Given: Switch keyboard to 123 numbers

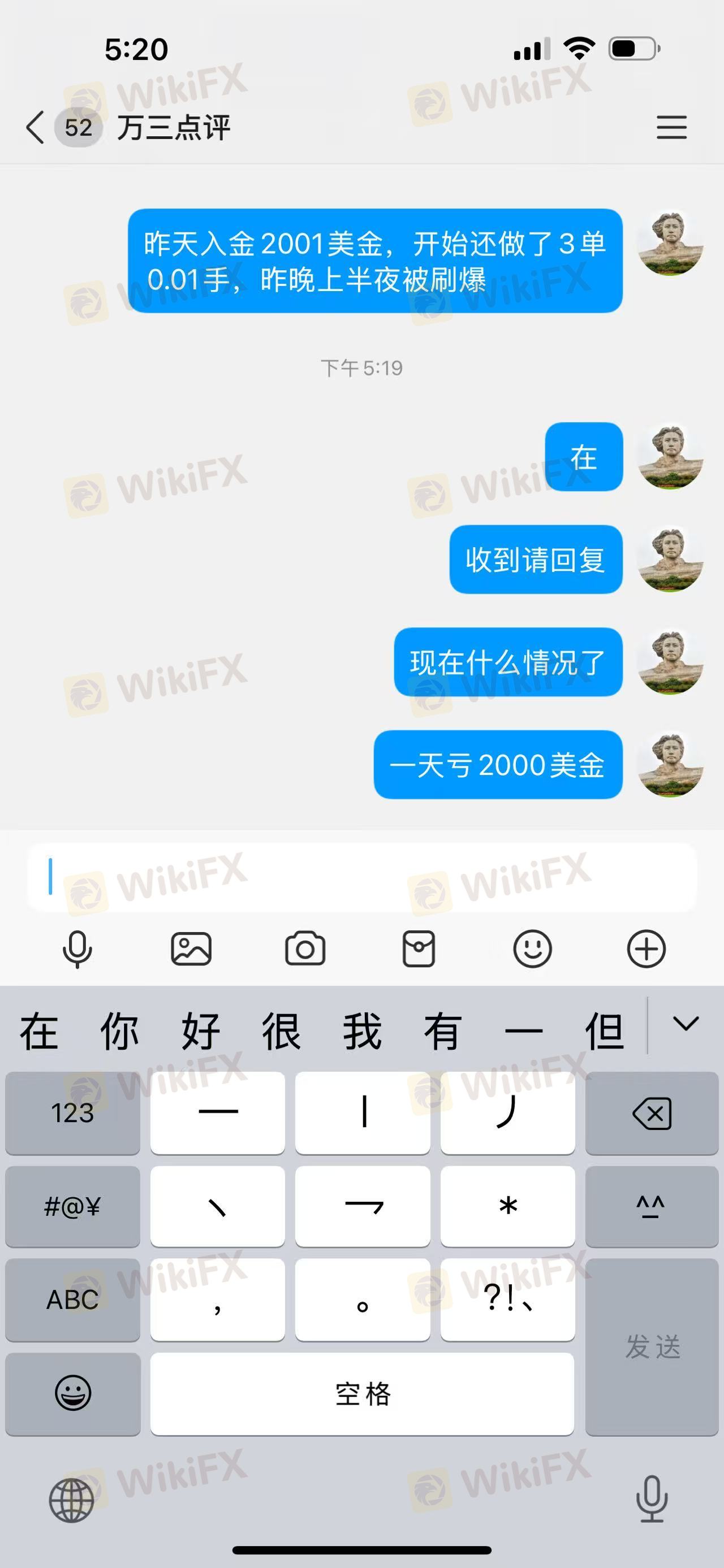Looking at the screenshot, I should pos(72,1114).
